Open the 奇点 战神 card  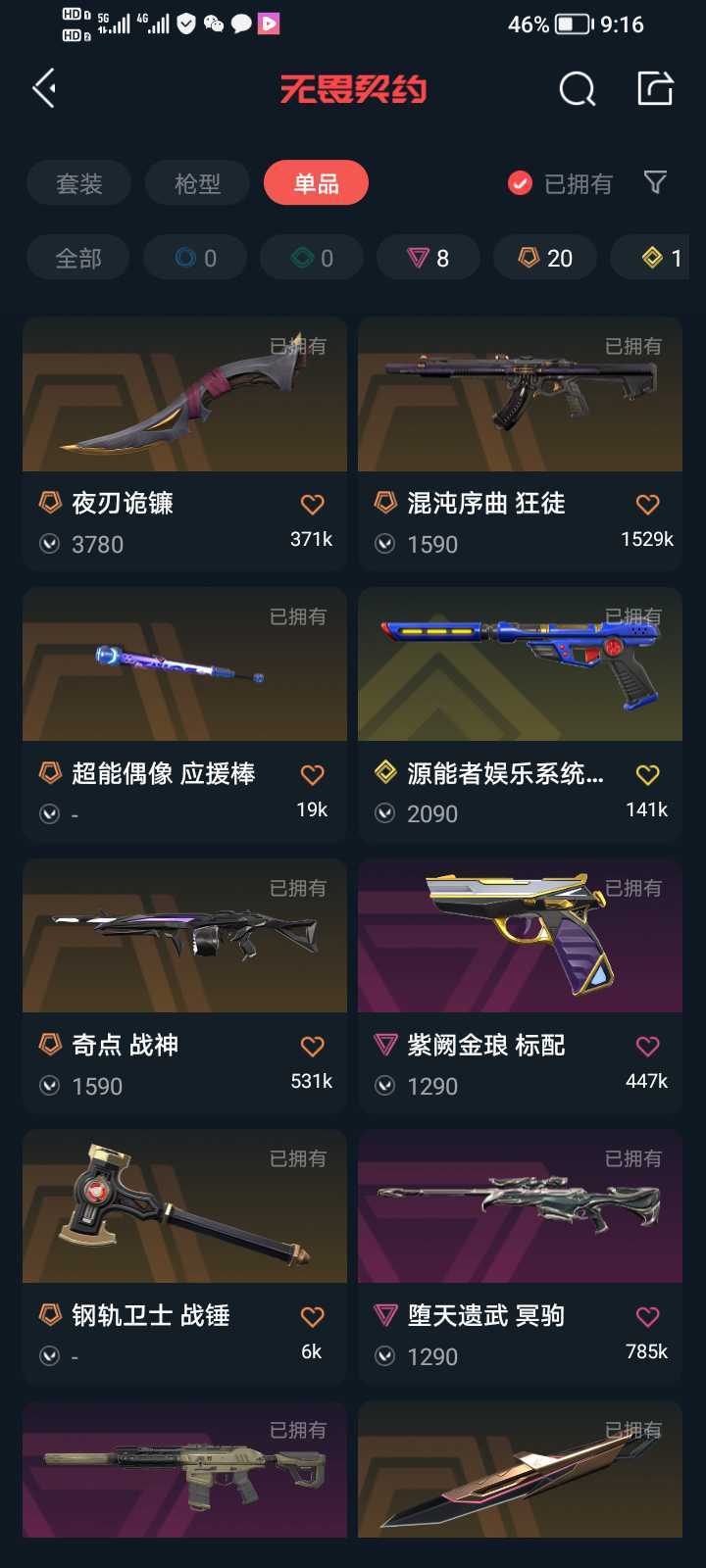184,986
